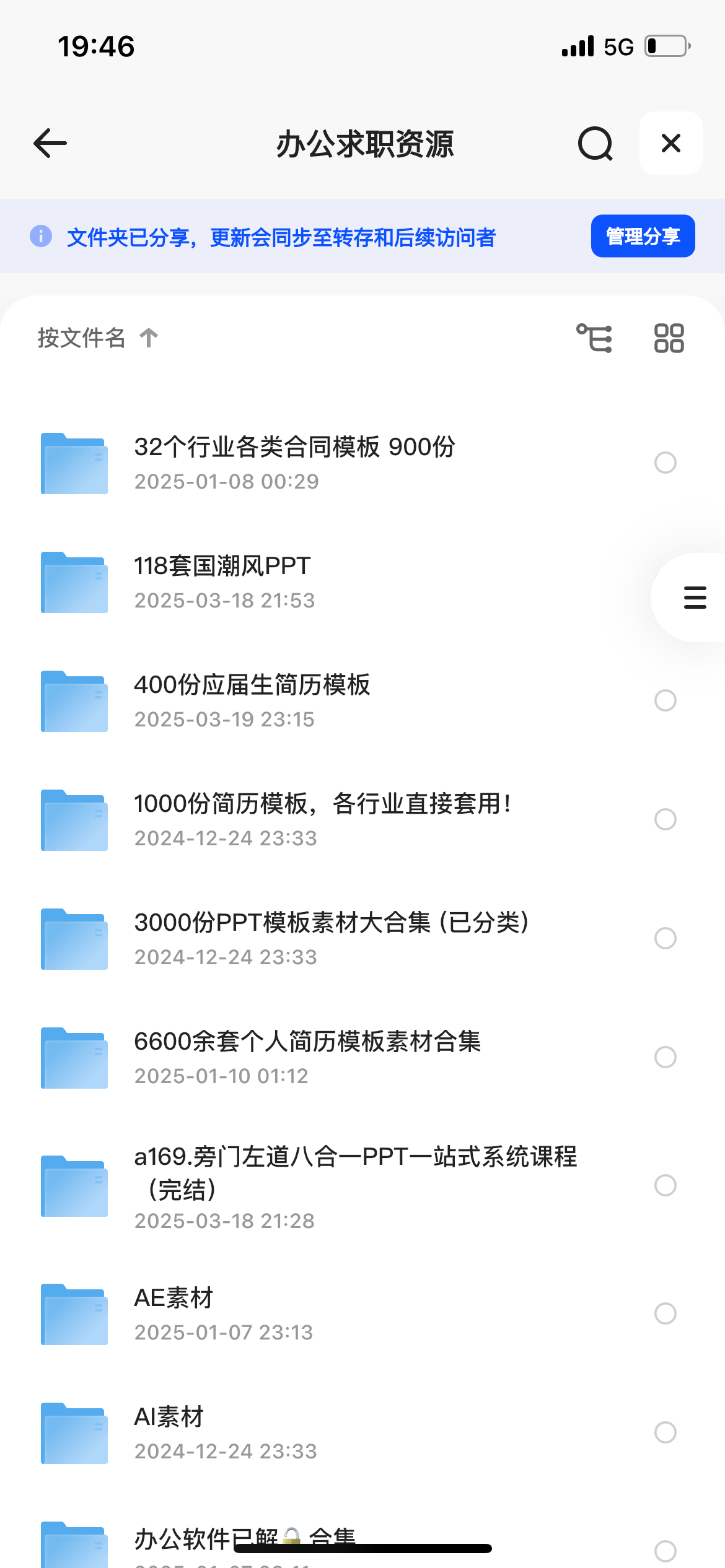The width and height of the screenshot is (725, 1568).
Task: Select the 400份应届生简历模板 folder
Action: [x=665, y=700]
